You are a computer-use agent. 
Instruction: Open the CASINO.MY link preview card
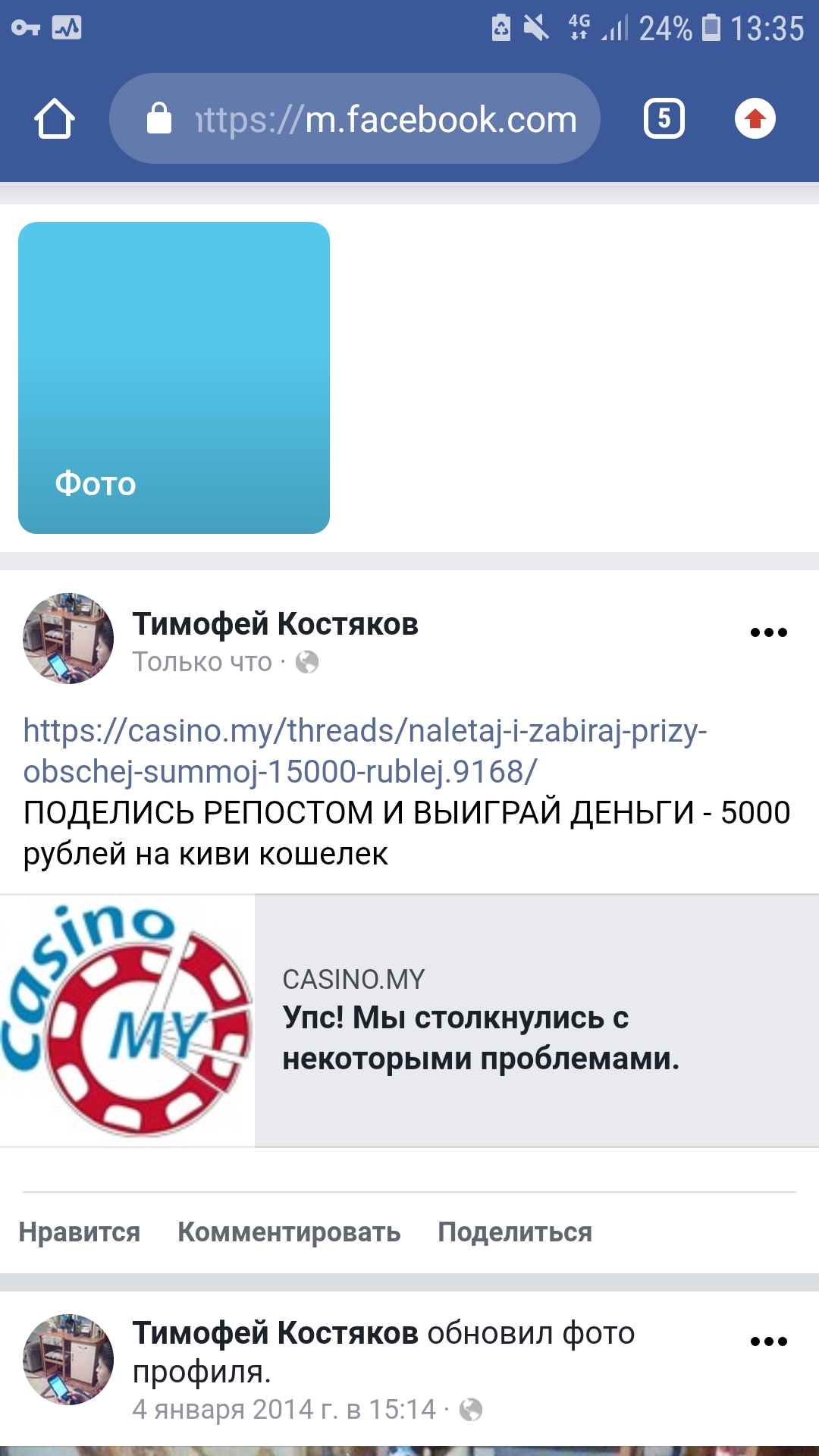coord(409,1020)
